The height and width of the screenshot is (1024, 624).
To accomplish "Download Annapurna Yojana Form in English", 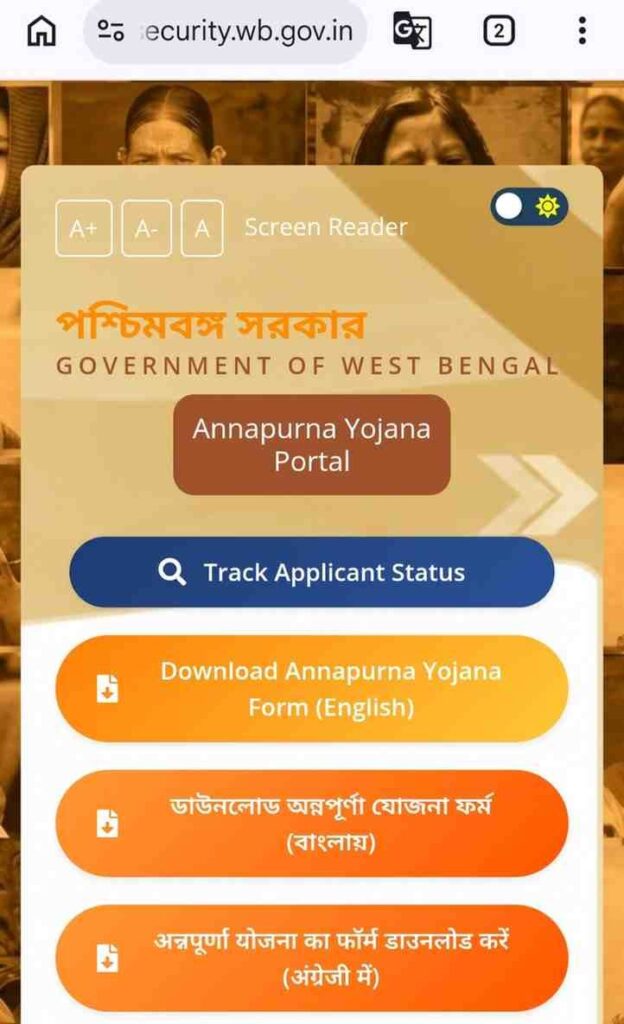I will click(312, 688).
